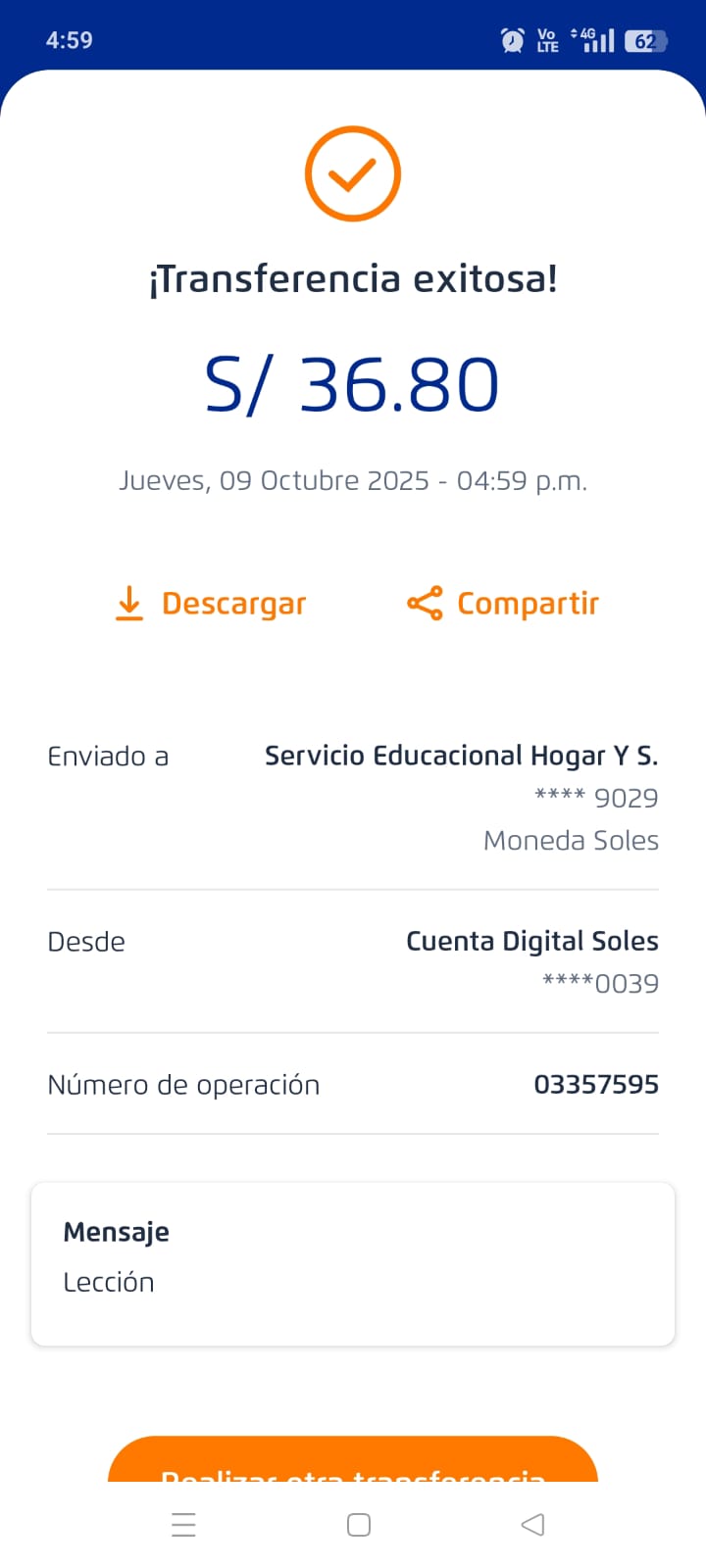The width and height of the screenshot is (706, 1568).
Task: Go back using the system back button
Action: pyautogui.click(x=532, y=1525)
